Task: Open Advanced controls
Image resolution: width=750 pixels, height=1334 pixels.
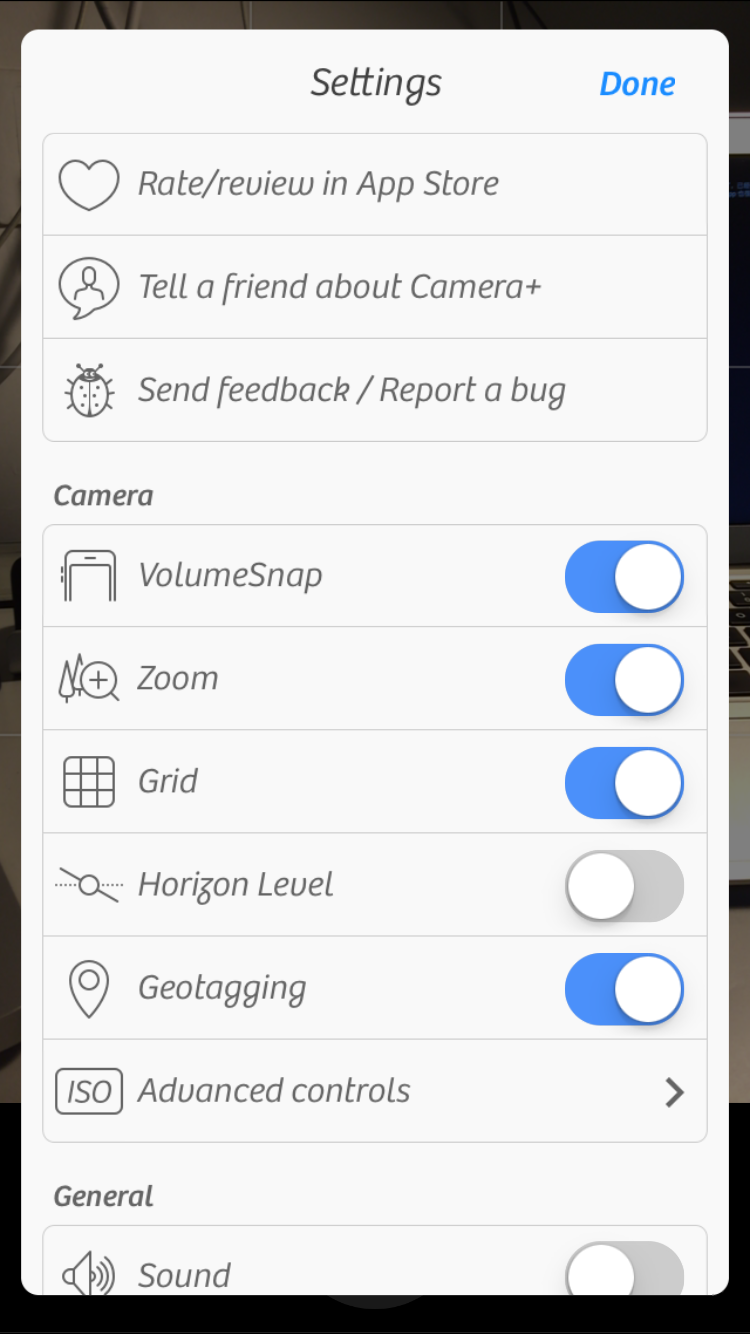Action: 375,1091
